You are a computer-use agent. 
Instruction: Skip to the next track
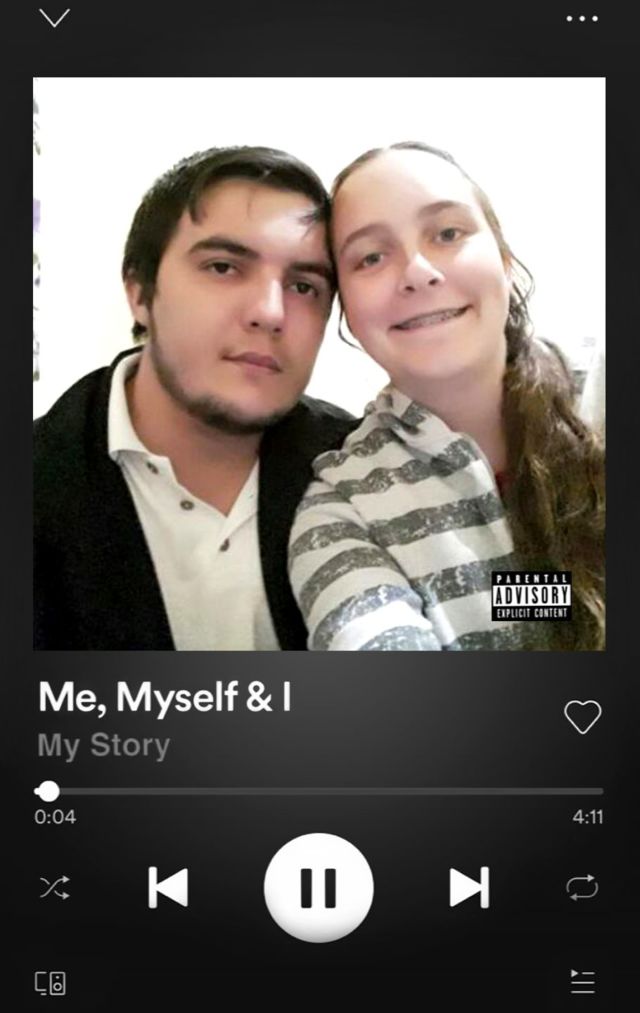[x=469, y=887]
